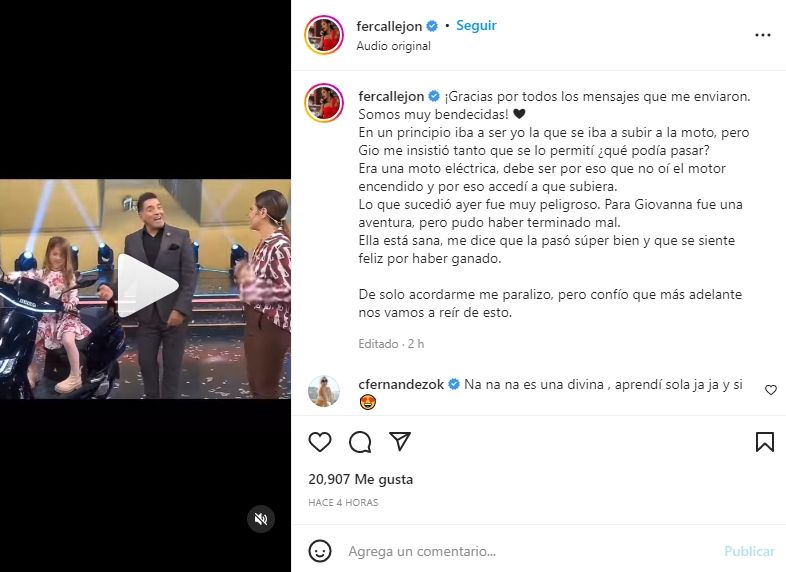Open the emoji picker for comments
Screen dimensions: 786x572
320,551
